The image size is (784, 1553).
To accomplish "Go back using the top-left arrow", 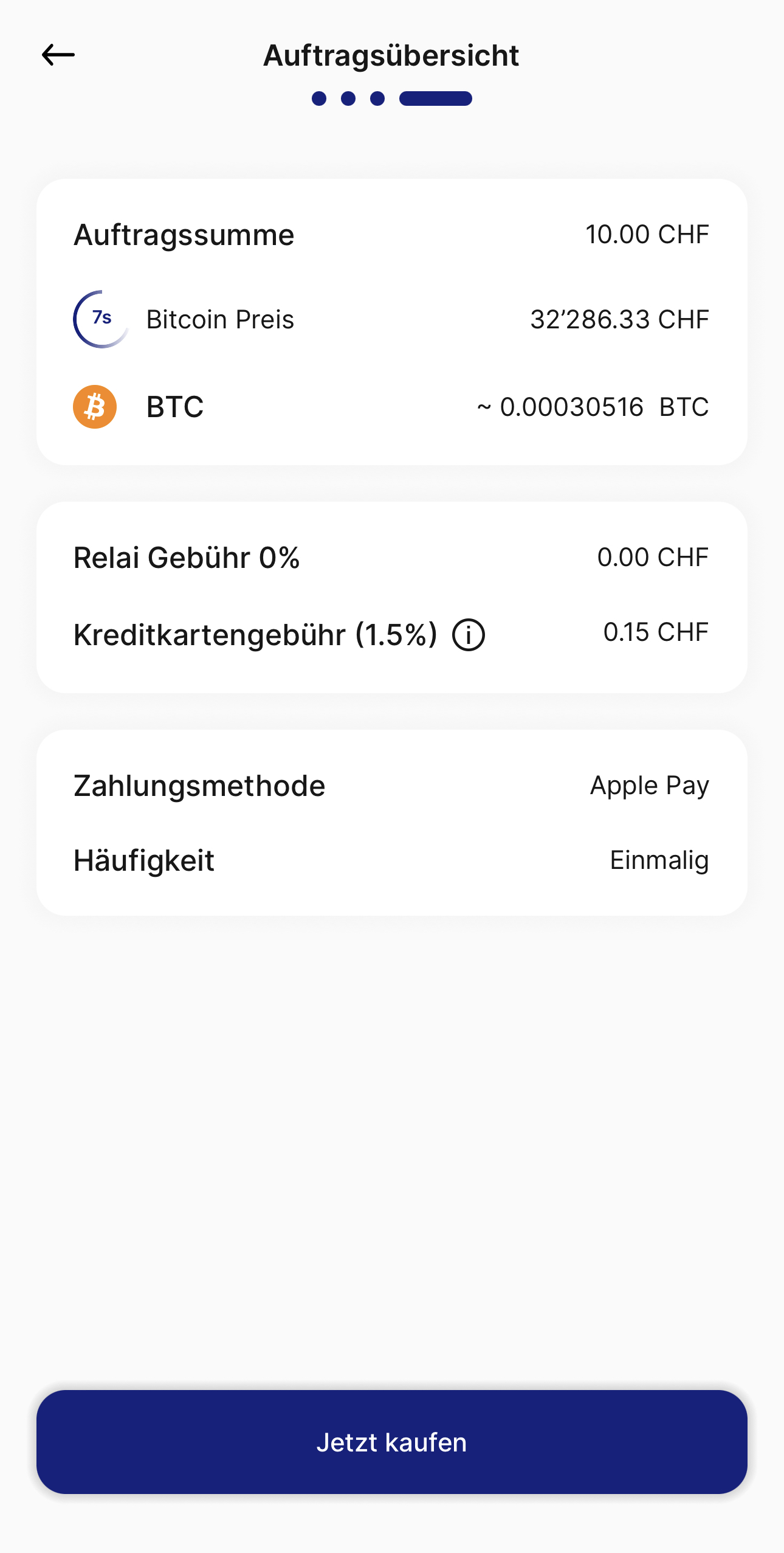I will point(58,55).
